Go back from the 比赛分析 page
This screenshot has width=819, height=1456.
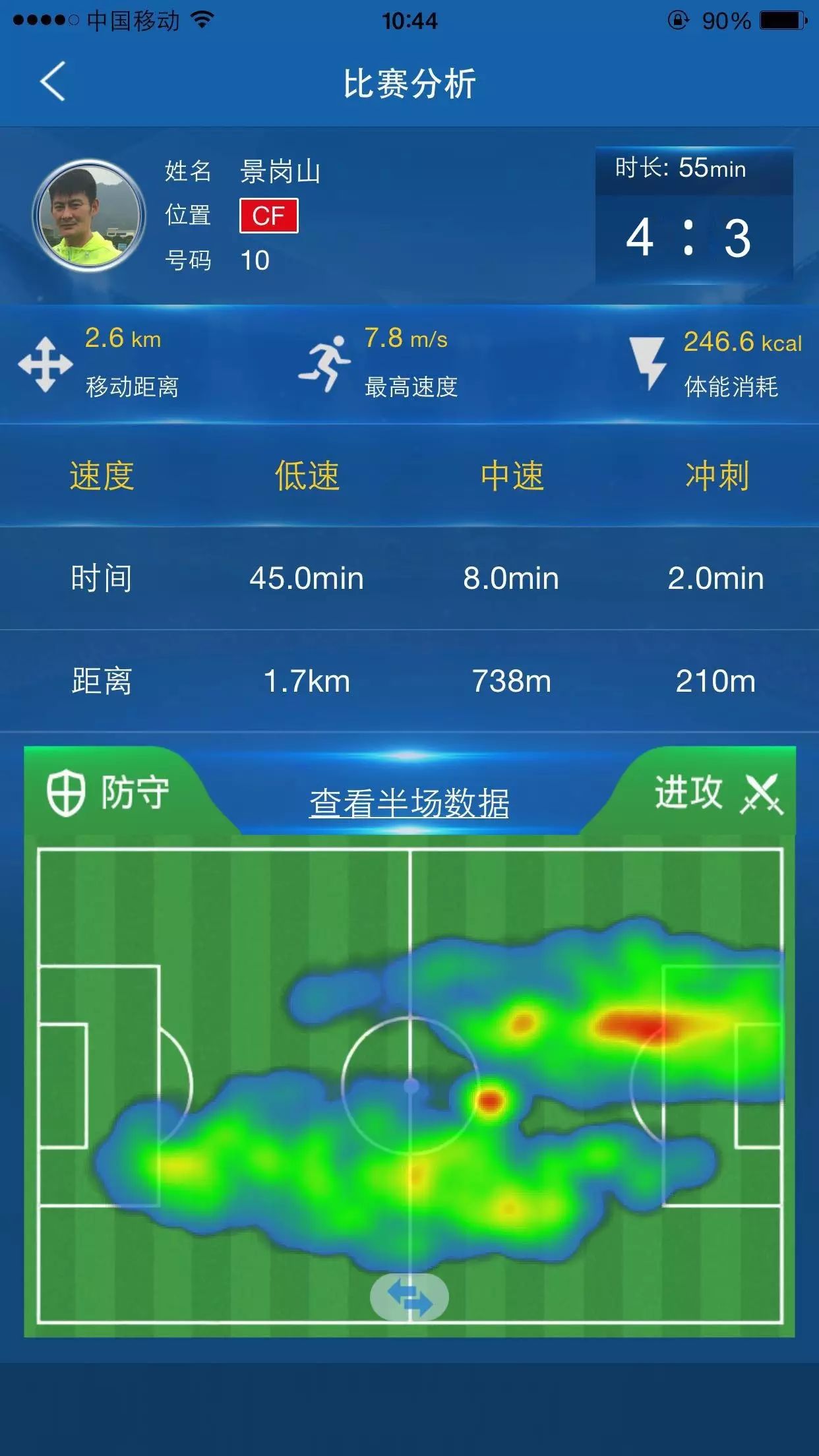coord(53,82)
